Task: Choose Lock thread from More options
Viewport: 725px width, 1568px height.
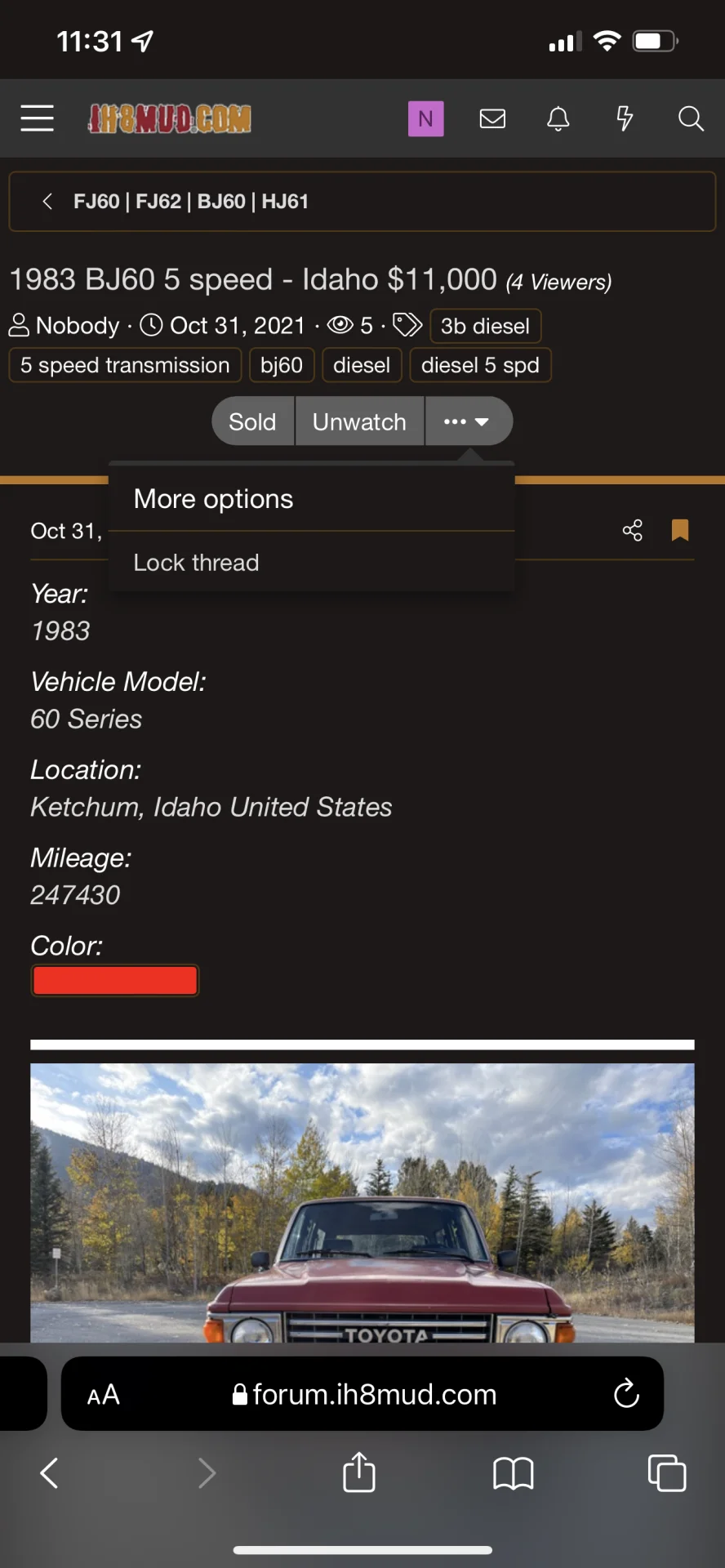Action: click(x=196, y=563)
